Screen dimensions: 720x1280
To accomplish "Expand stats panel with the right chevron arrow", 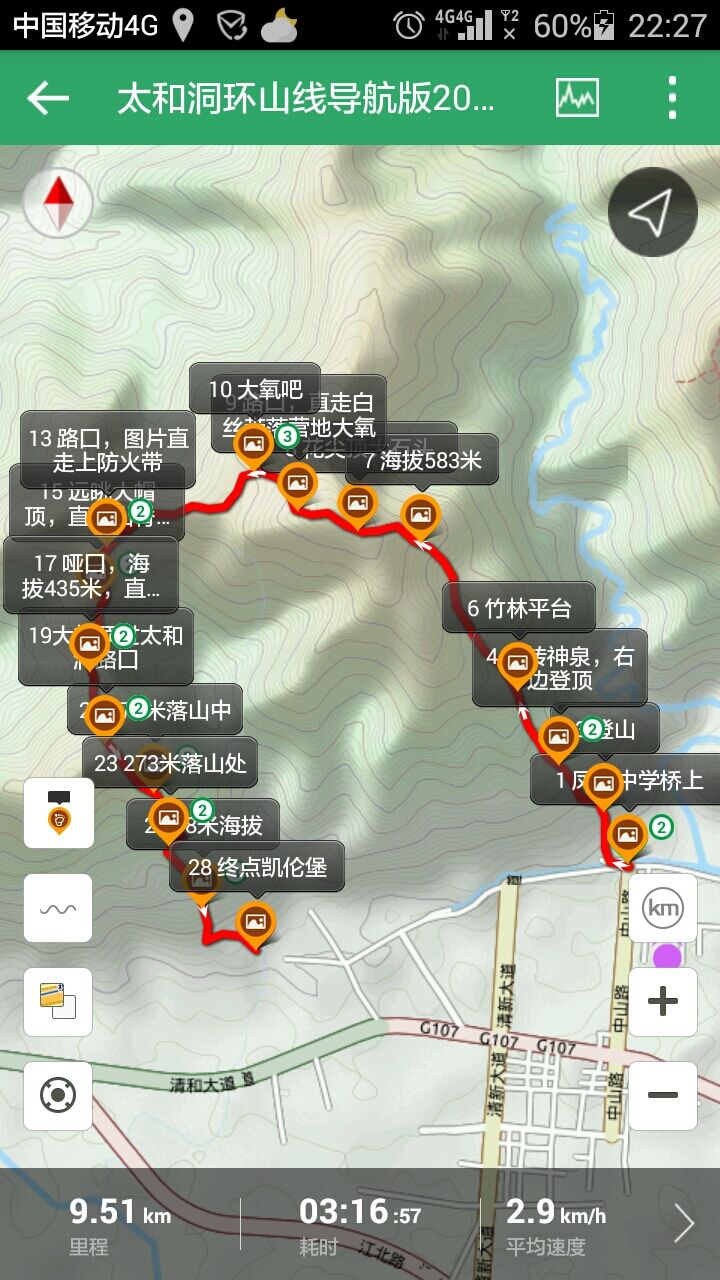I will tap(684, 1222).
